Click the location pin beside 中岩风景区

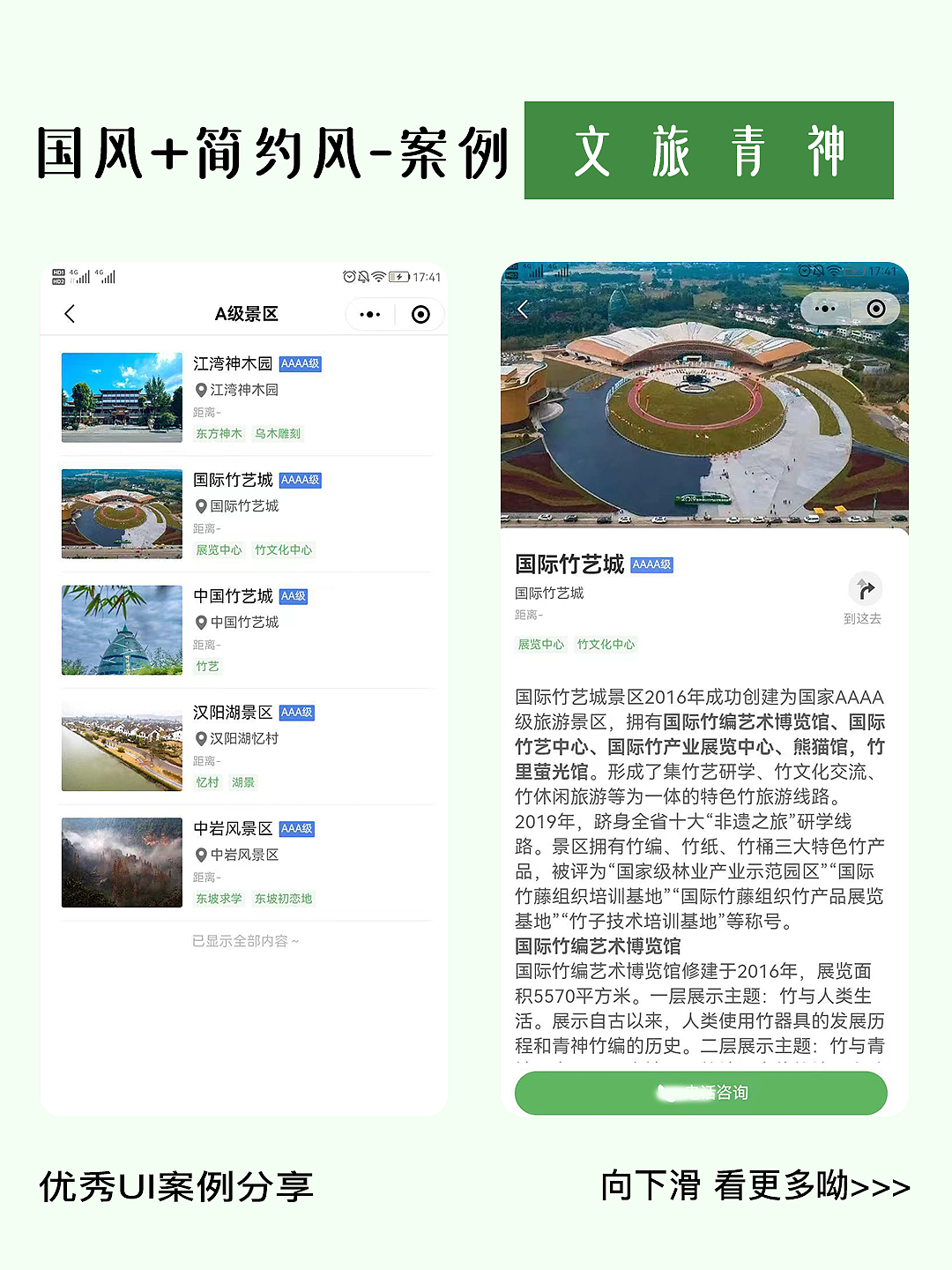pyautogui.click(x=201, y=854)
